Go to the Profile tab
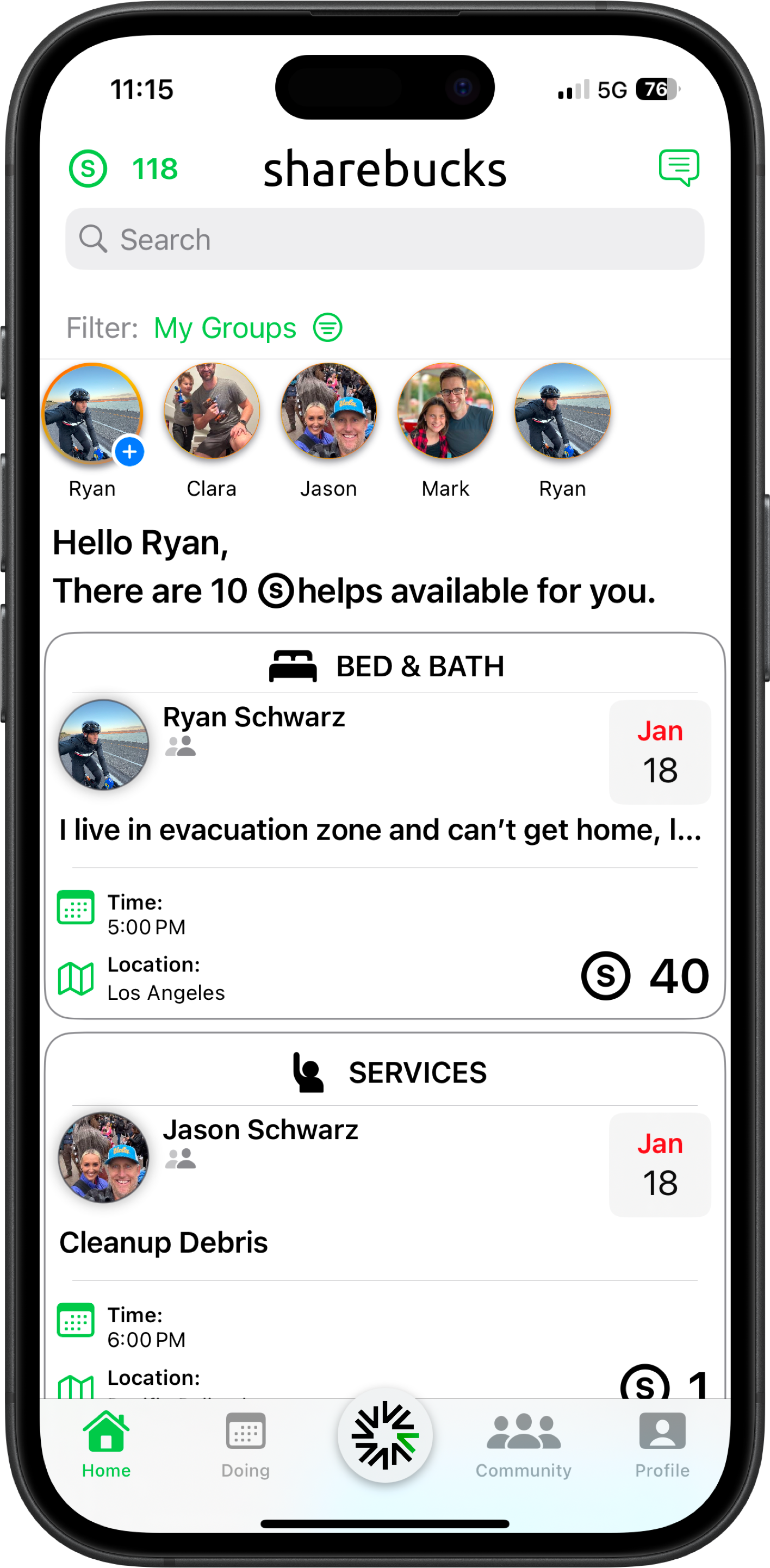The image size is (770, 1568). (x=662, y=1445)
